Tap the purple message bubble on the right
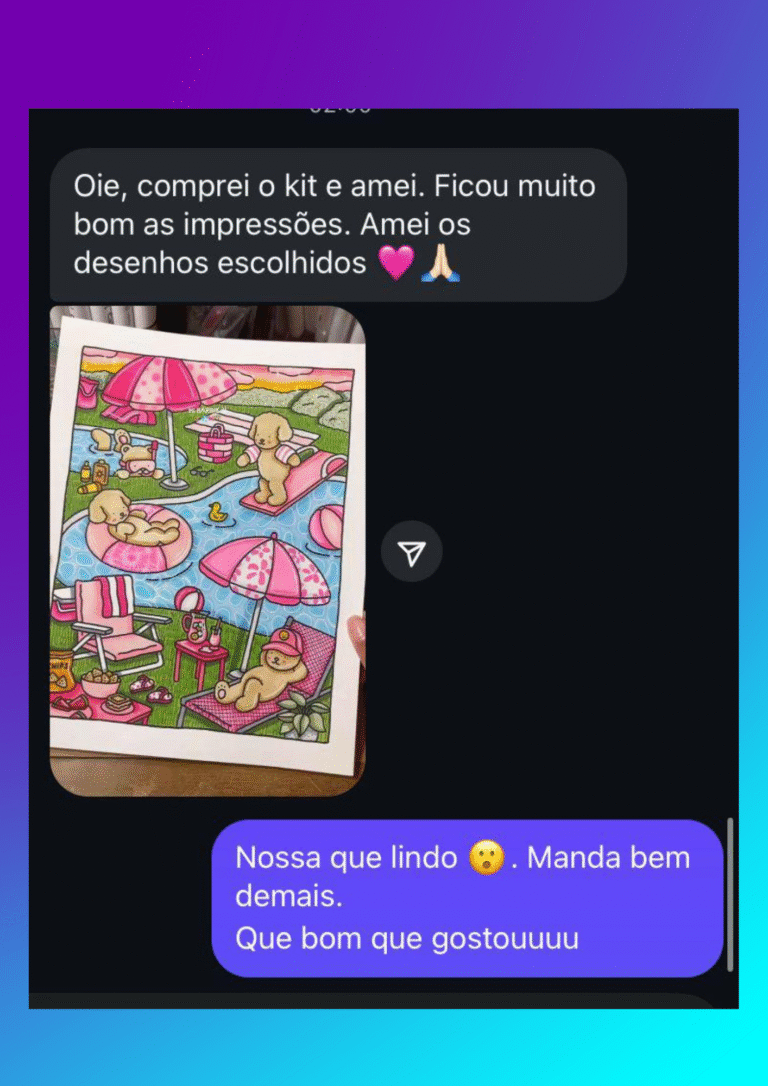768x1086 pixels. (468, 897)
